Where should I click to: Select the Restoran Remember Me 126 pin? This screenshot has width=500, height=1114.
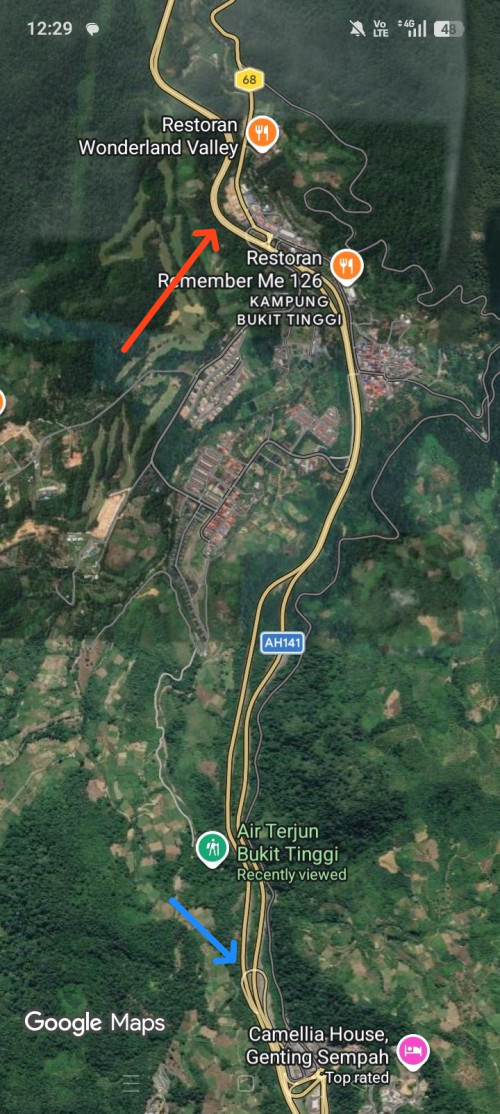point(347,266)
